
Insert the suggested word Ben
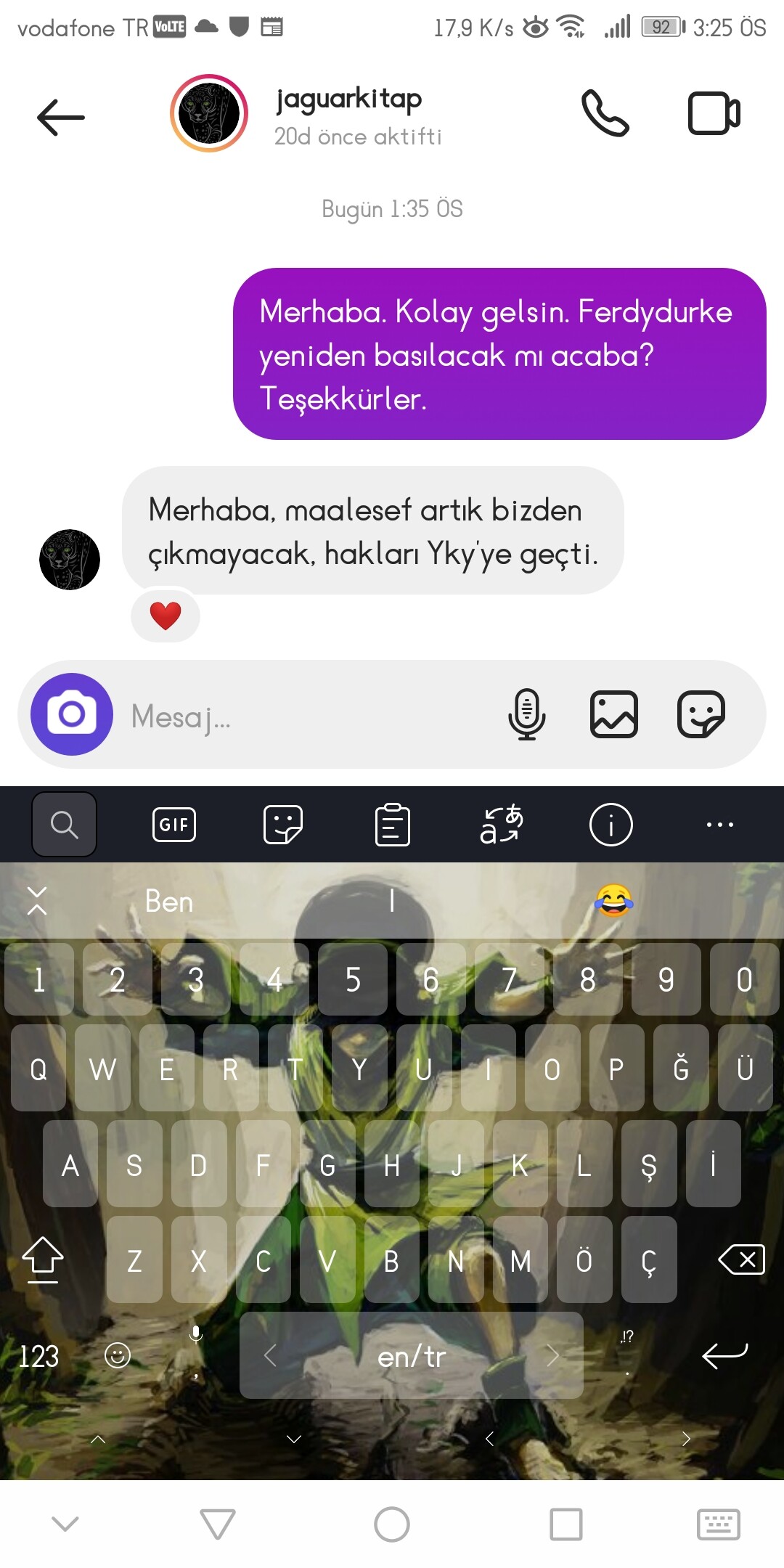coord(169,902)
